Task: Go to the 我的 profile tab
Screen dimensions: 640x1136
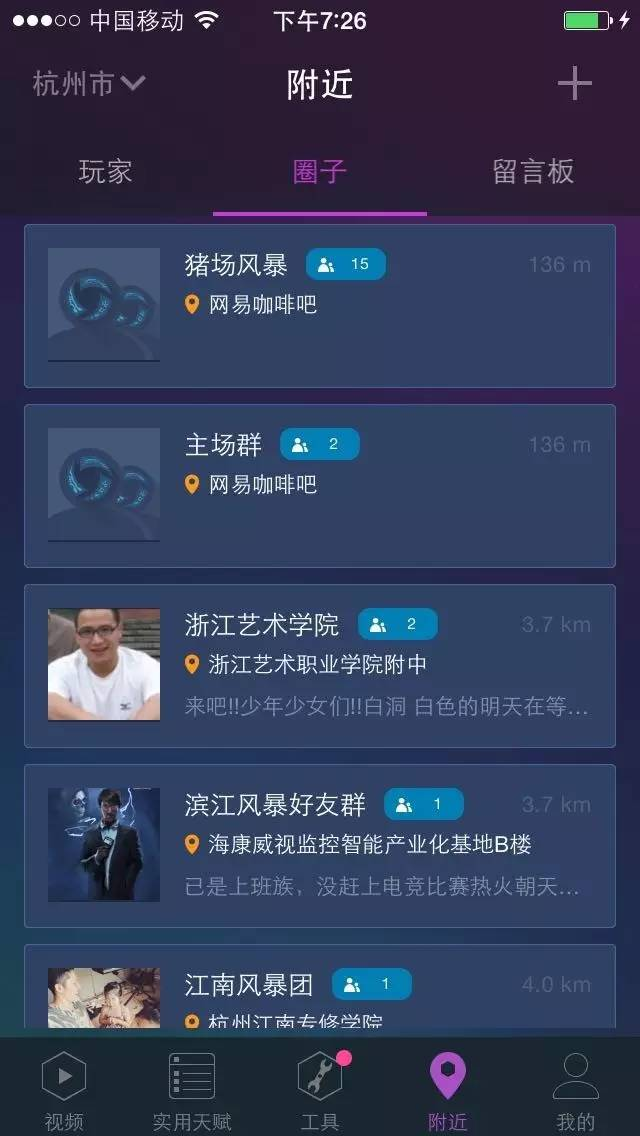Action: point(576,1090)
